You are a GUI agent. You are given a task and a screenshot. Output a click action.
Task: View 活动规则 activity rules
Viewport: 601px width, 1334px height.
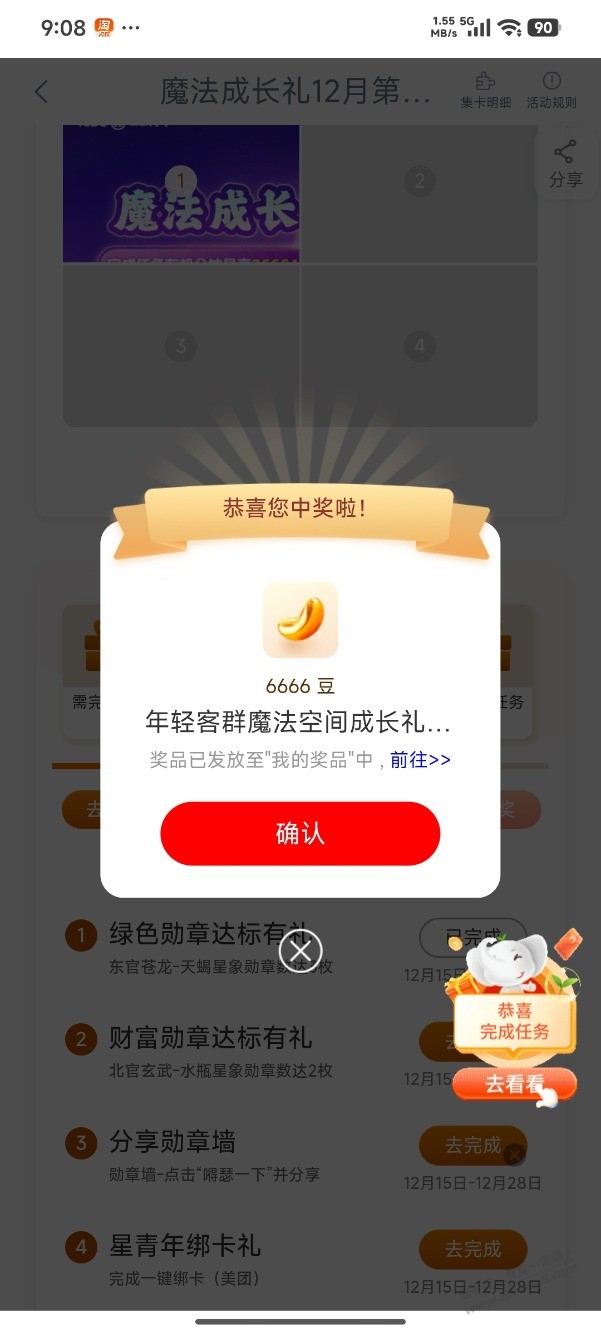pos(552,90)
